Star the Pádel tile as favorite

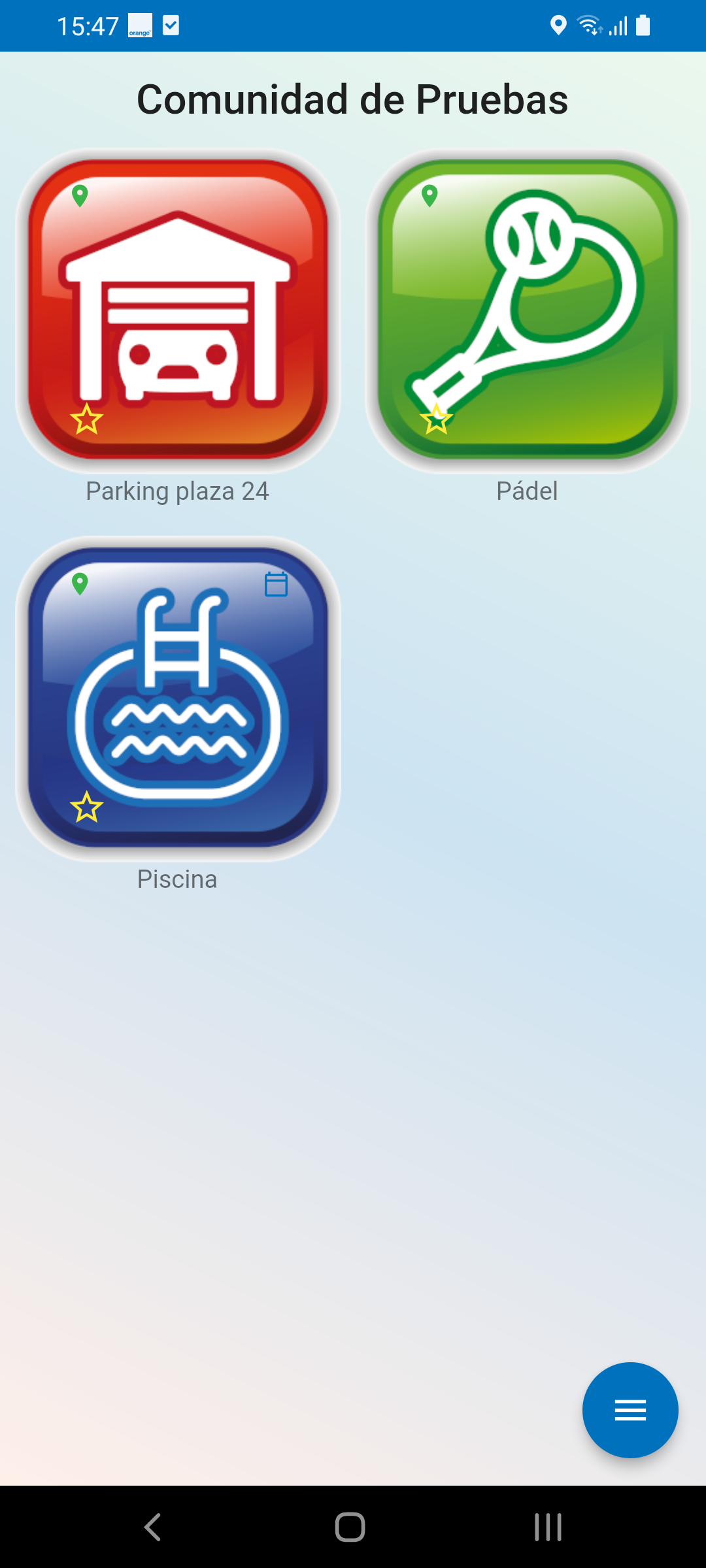[x=436, y=419]
